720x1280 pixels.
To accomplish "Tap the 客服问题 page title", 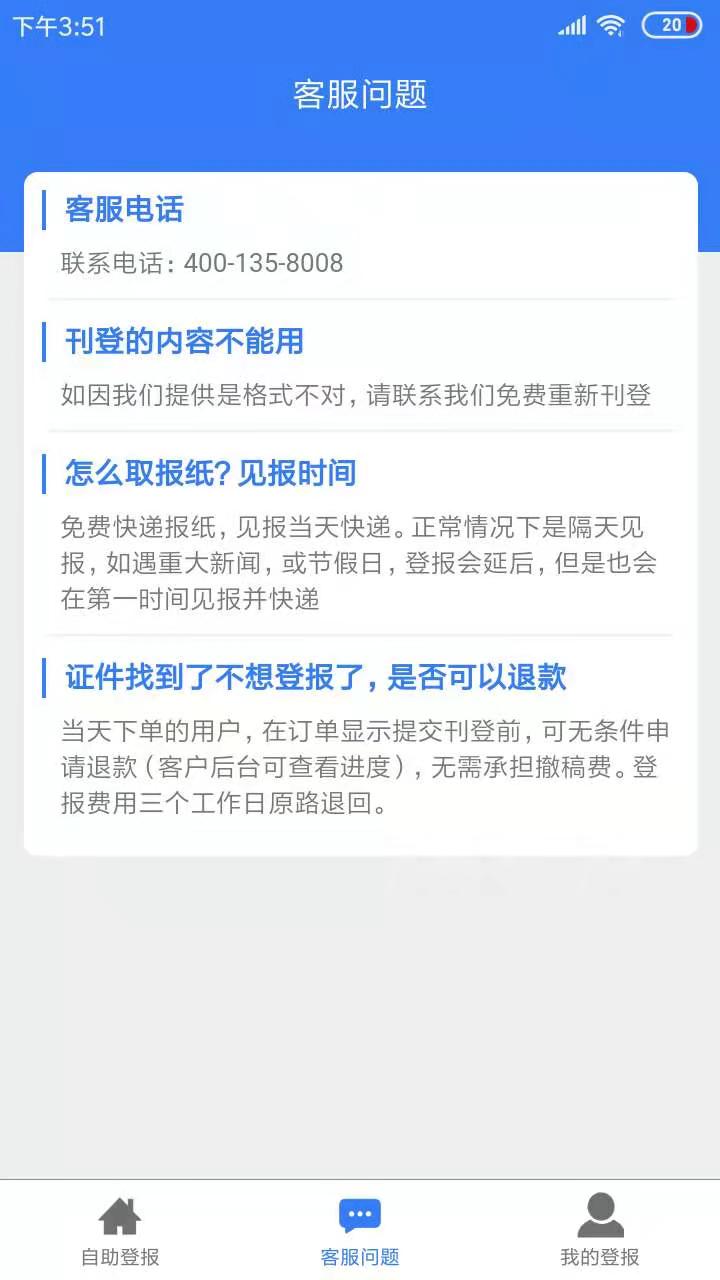I will [x=359, y=96].
